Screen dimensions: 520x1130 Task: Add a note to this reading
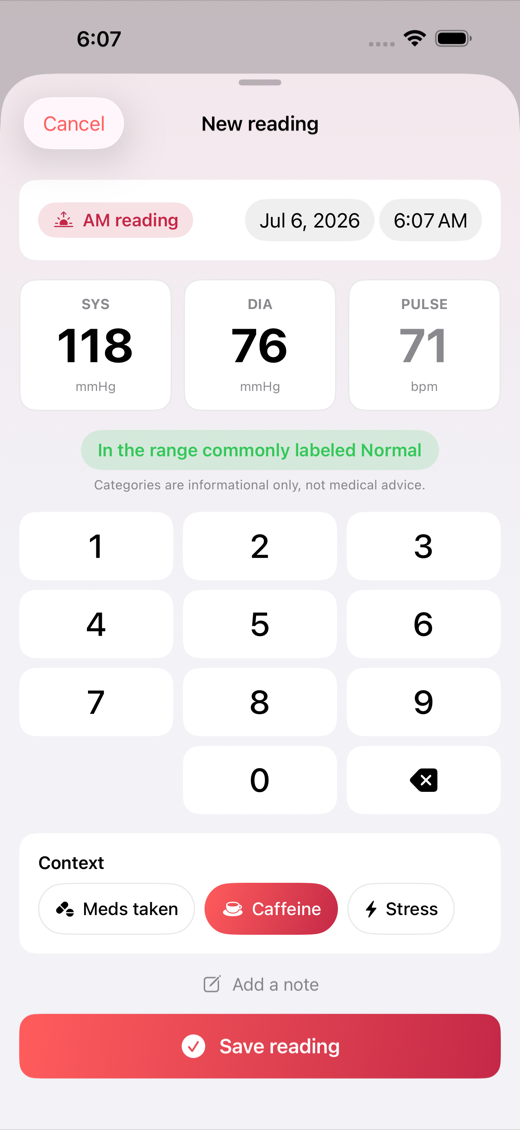[x=261, y=984]
